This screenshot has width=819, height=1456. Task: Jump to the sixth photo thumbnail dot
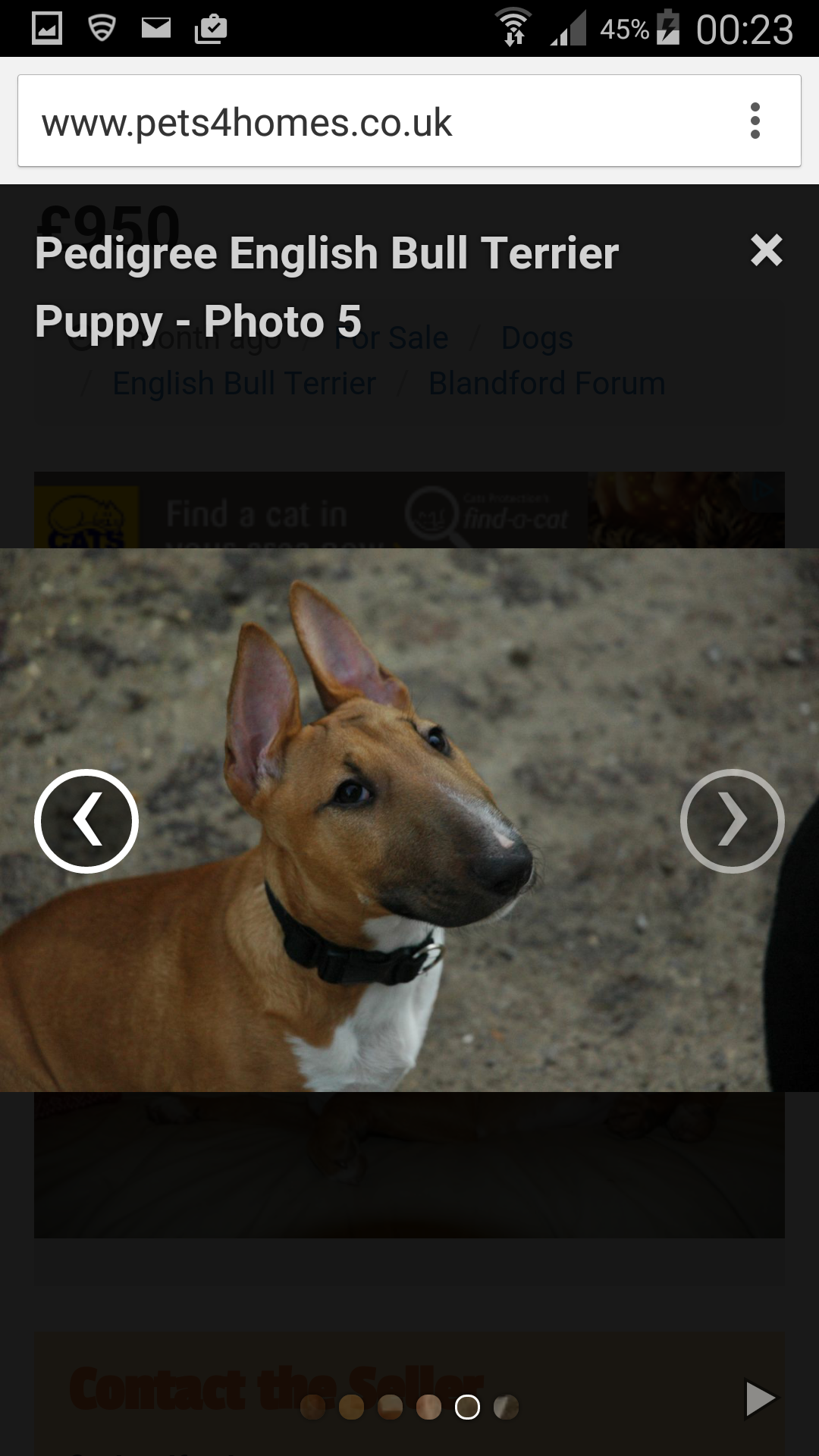(x=506, y=1407)
